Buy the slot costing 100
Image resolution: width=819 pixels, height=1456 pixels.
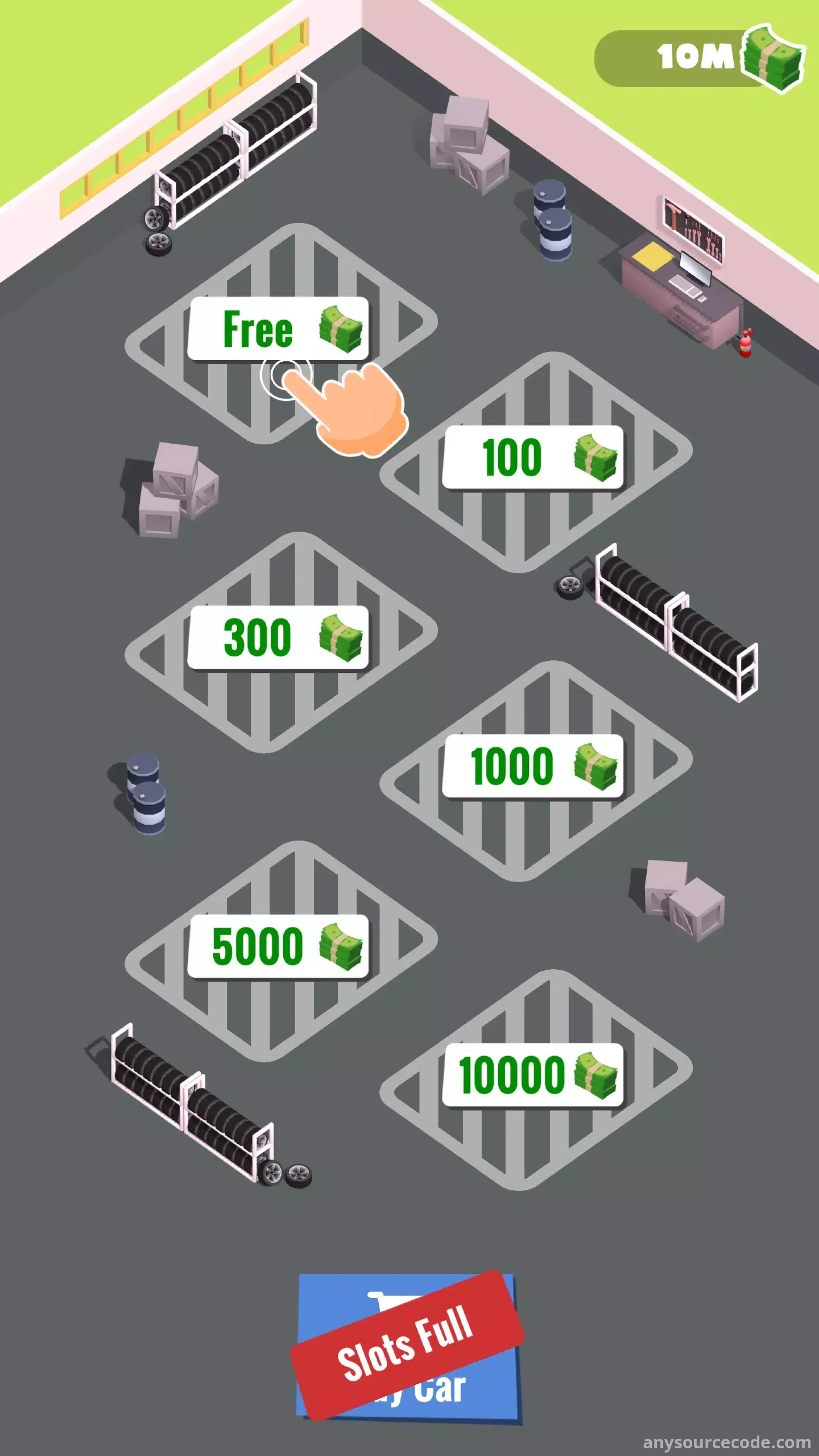[x=532, y=457]
